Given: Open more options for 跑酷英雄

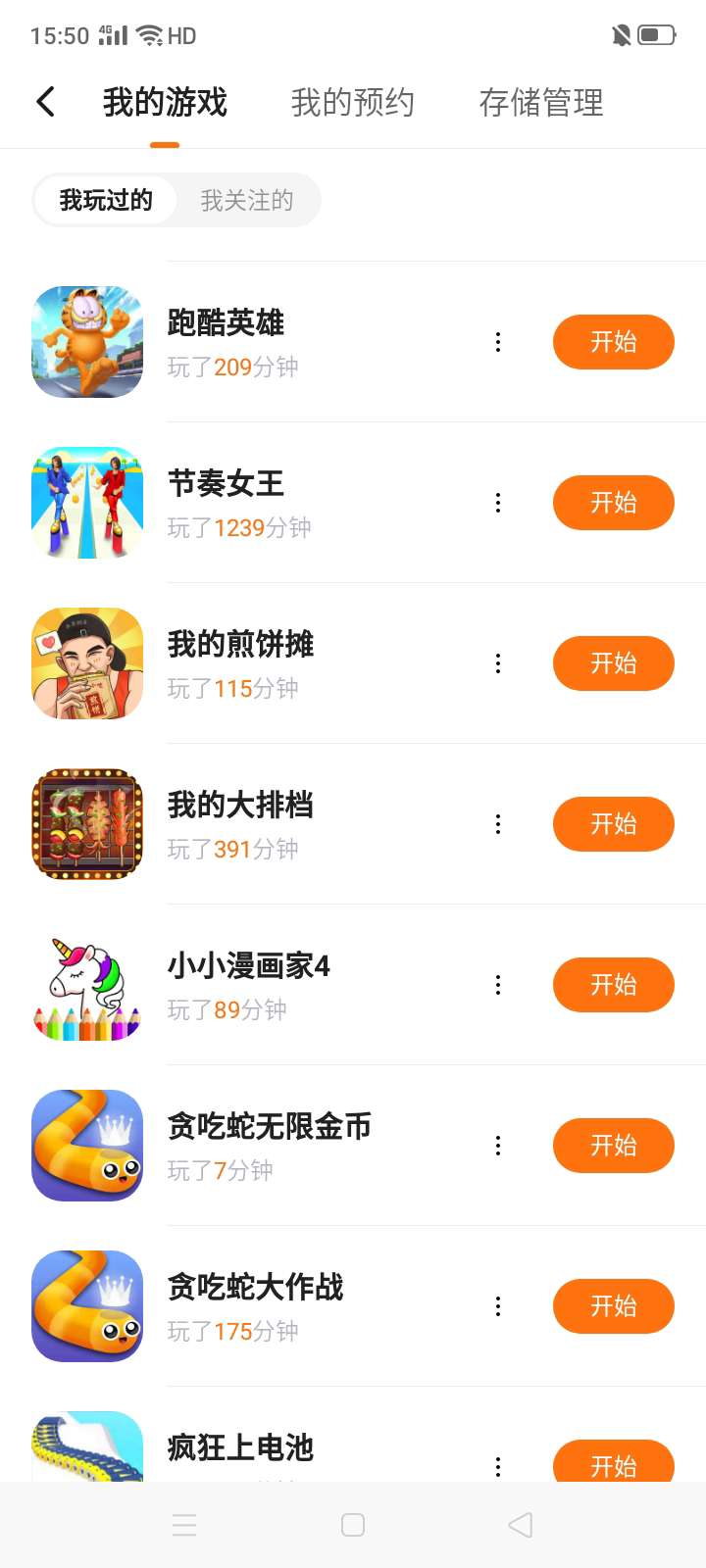Looking at the screenshot, I should tap(498, 342).
